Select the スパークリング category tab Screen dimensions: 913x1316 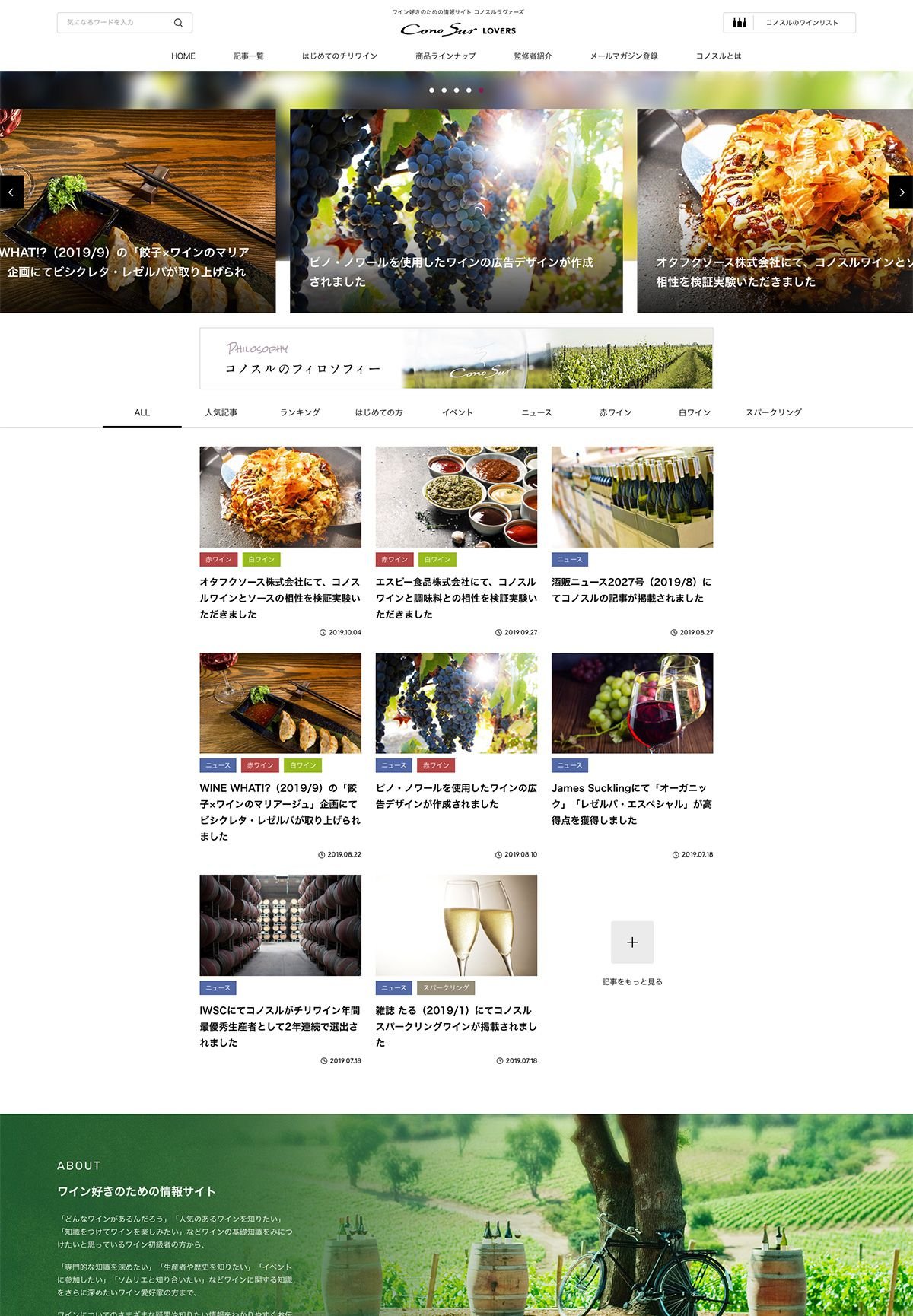point(773,412)
